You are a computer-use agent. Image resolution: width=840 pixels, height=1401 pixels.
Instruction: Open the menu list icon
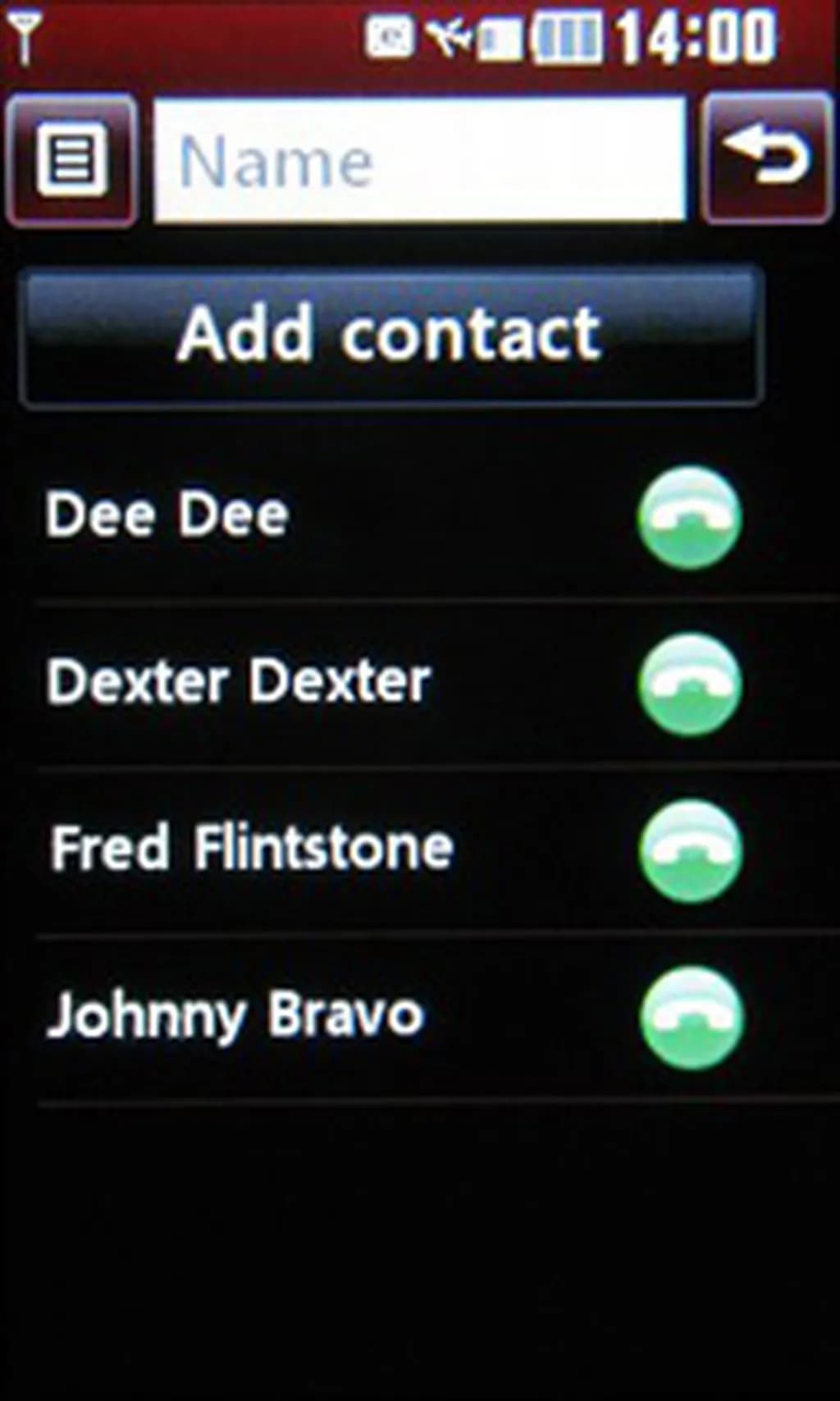[71, 159]
